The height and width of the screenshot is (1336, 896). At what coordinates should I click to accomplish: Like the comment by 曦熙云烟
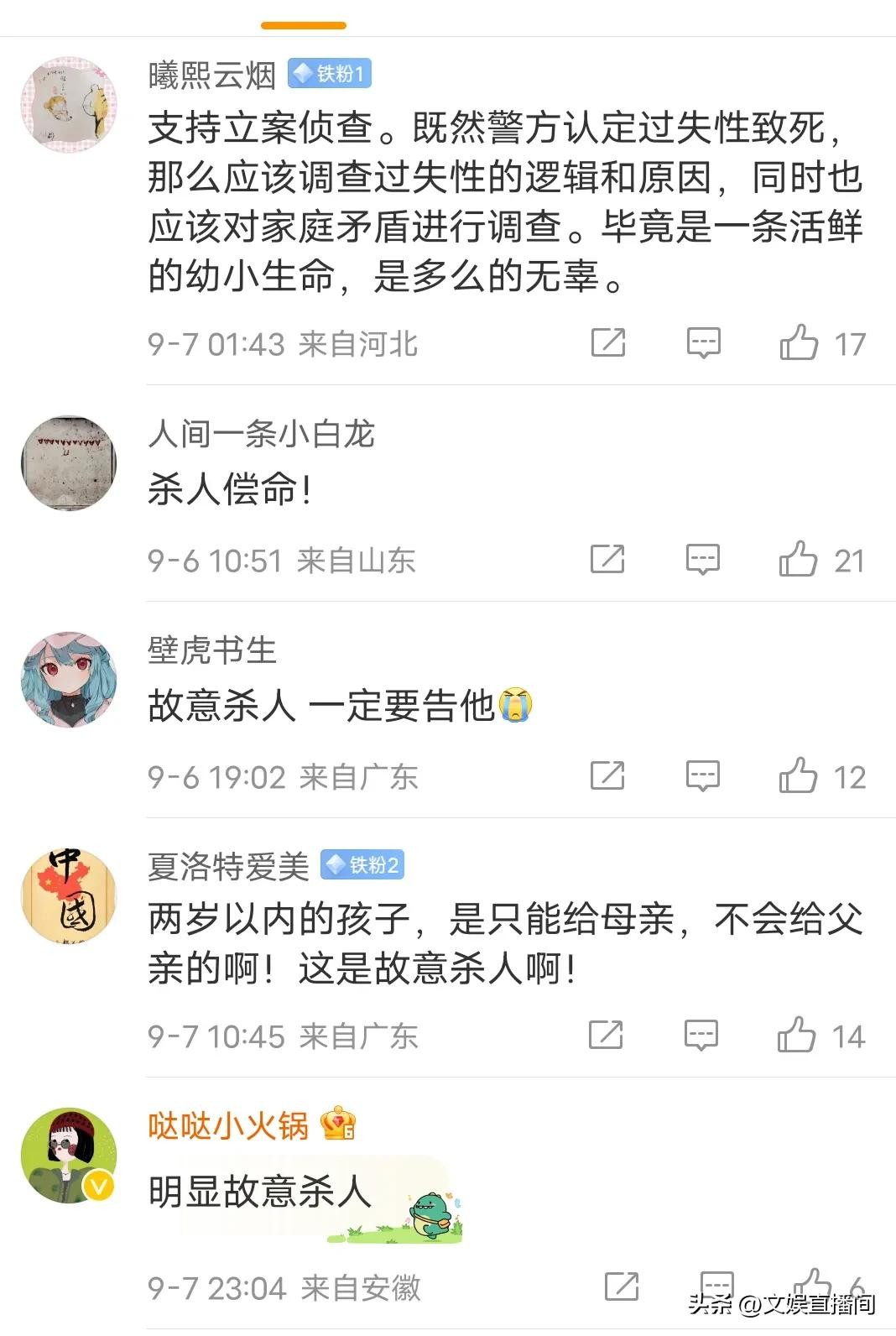(799, 342)
